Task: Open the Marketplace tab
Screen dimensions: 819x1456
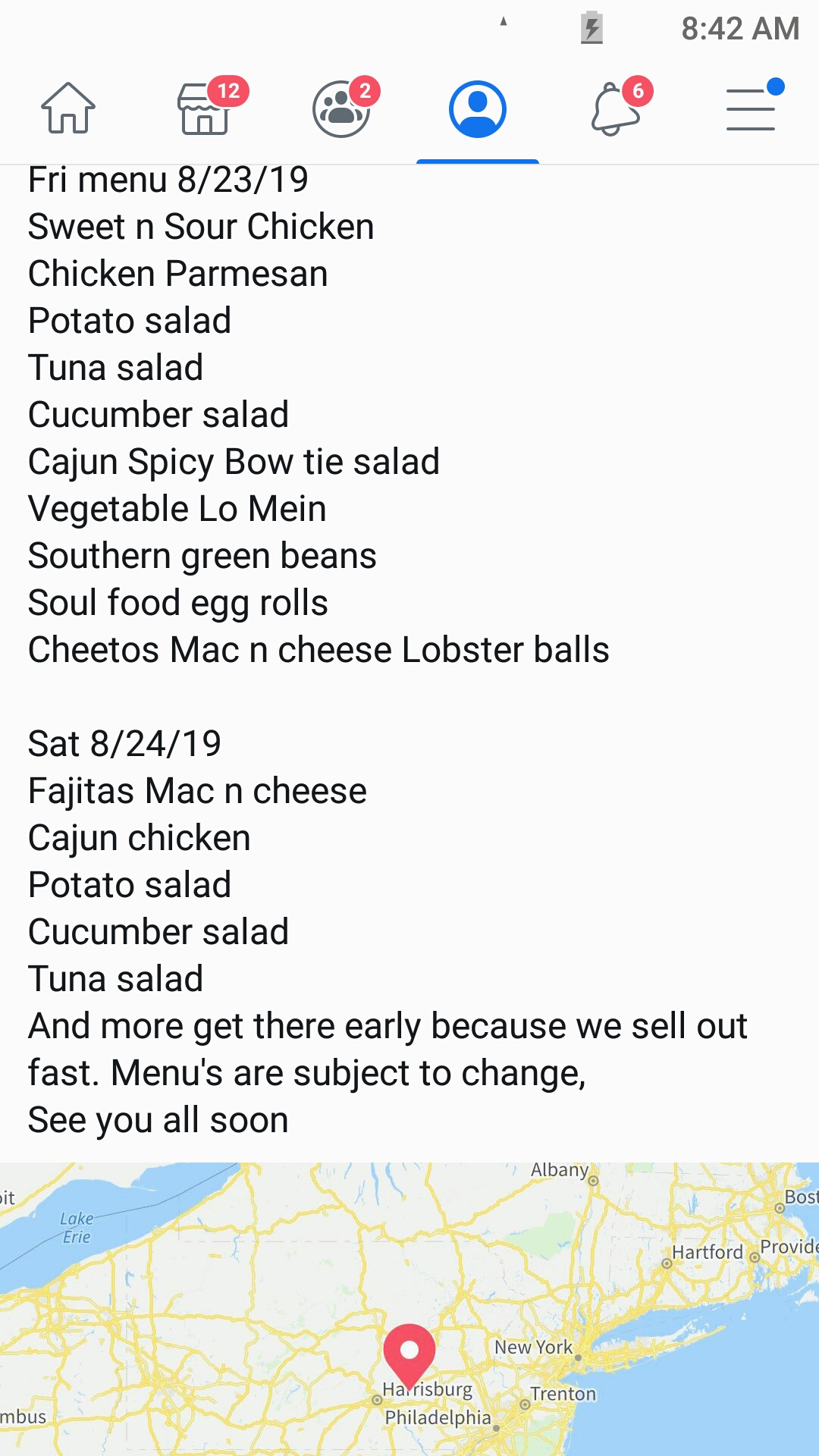Action: (205, 108)
